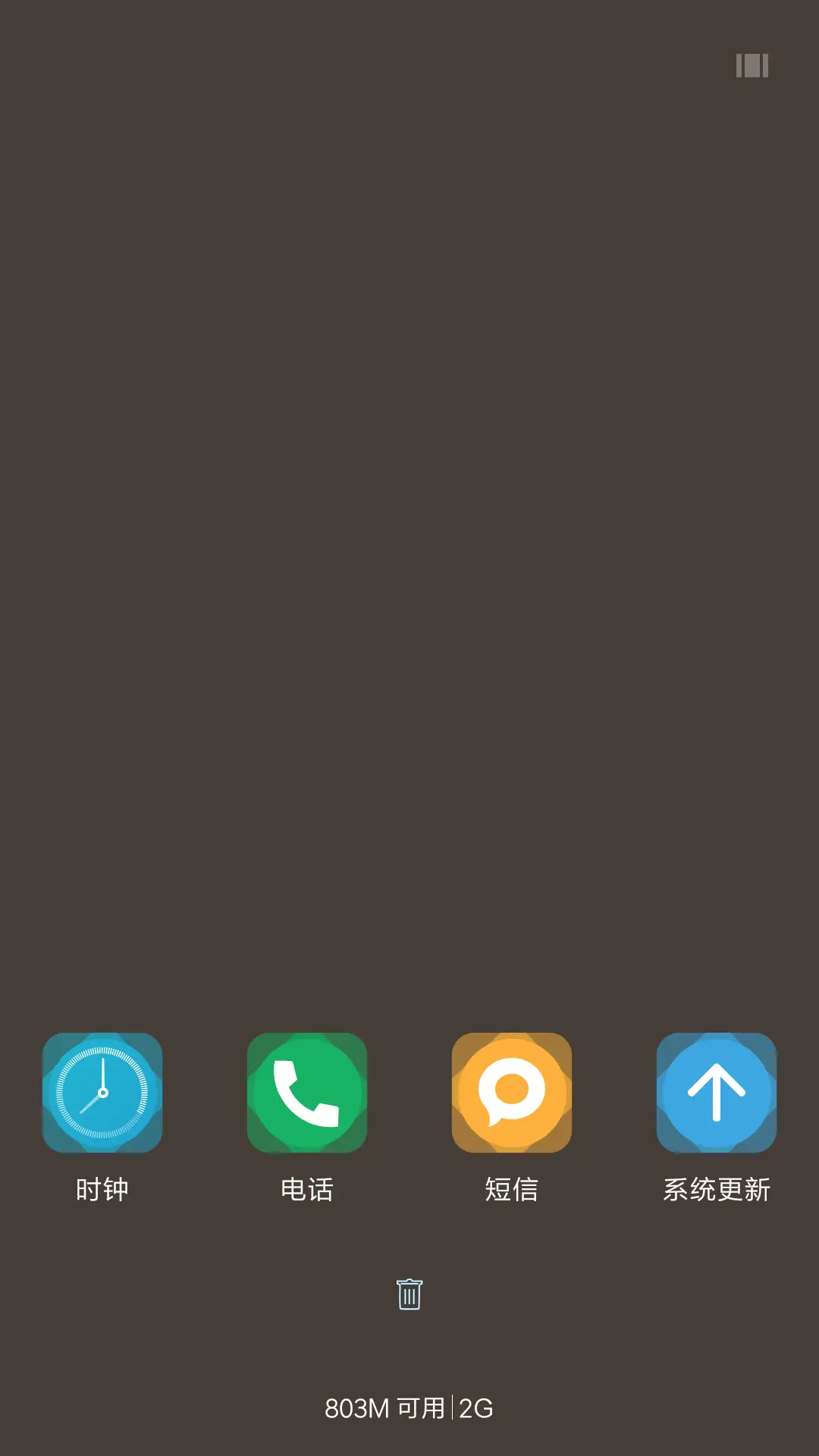Switch to the 电话 phone app
Image resolution: width=819 pixels, height=1456 pixels.
point(307,1093)
